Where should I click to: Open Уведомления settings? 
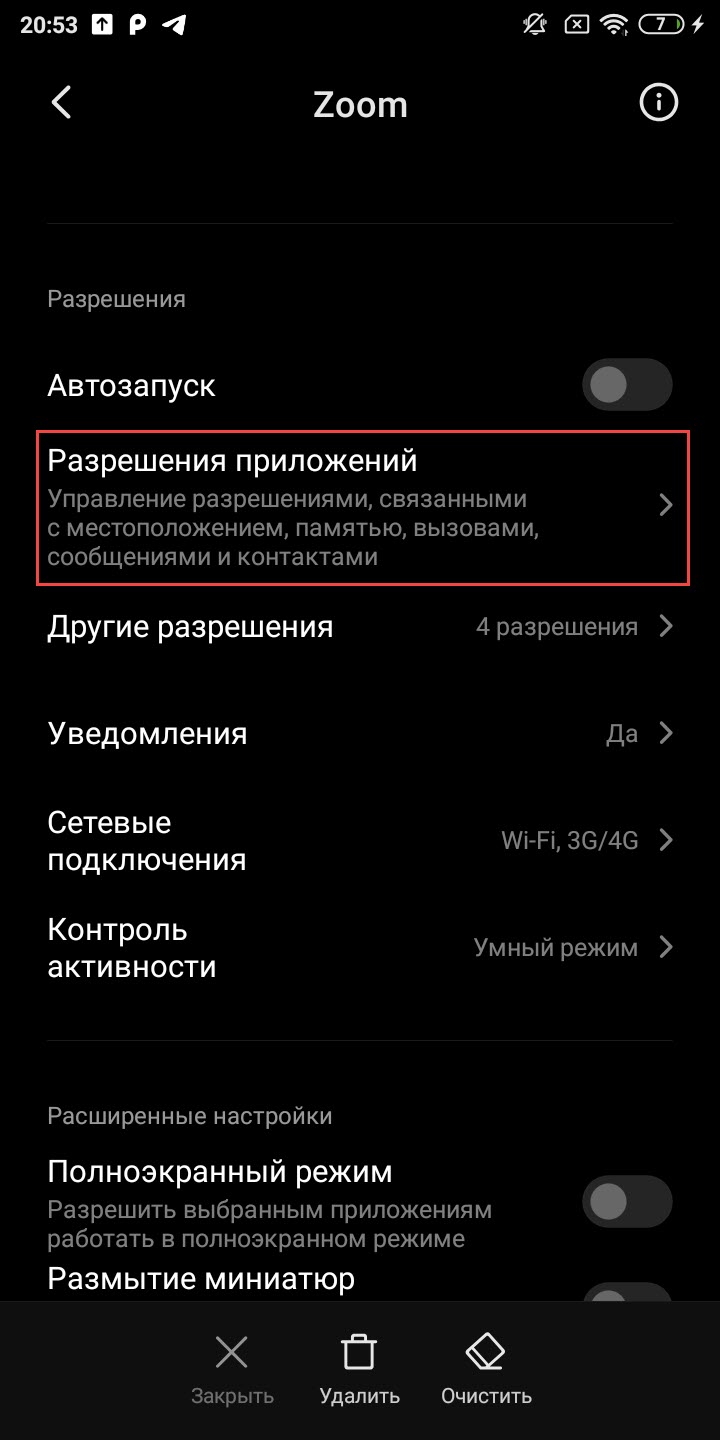360,734
